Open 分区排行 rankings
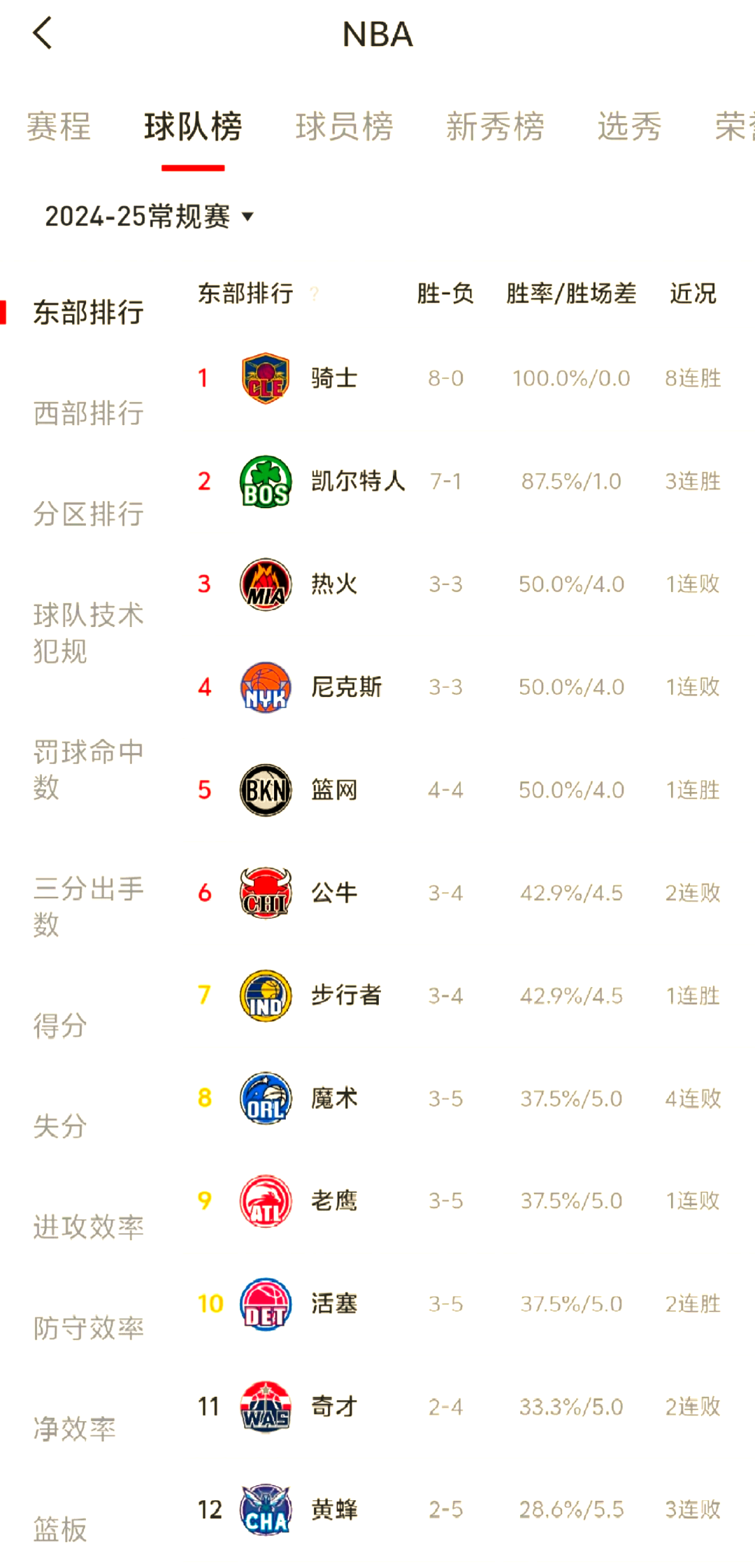 (x=88, y=515)
